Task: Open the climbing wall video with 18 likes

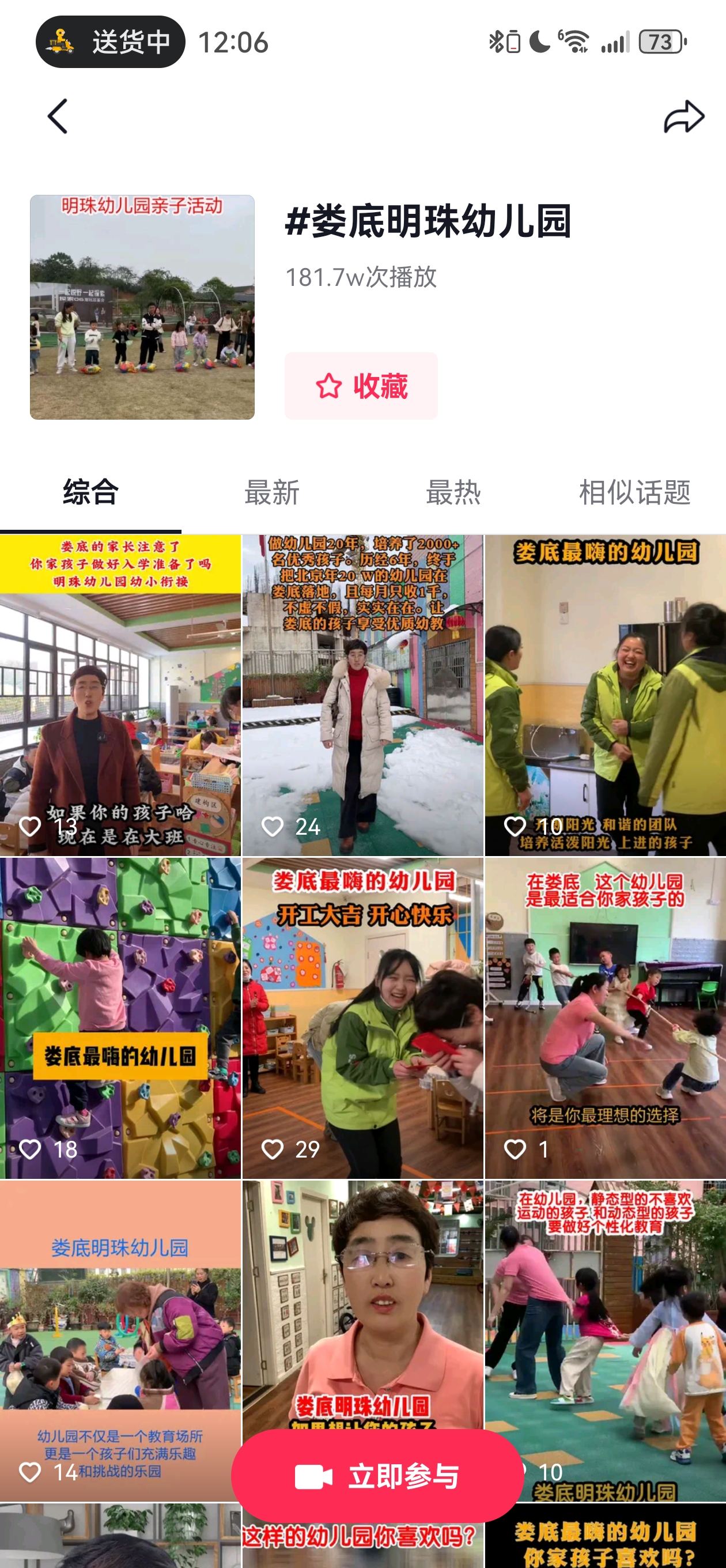Action: tap(120, 1017)
